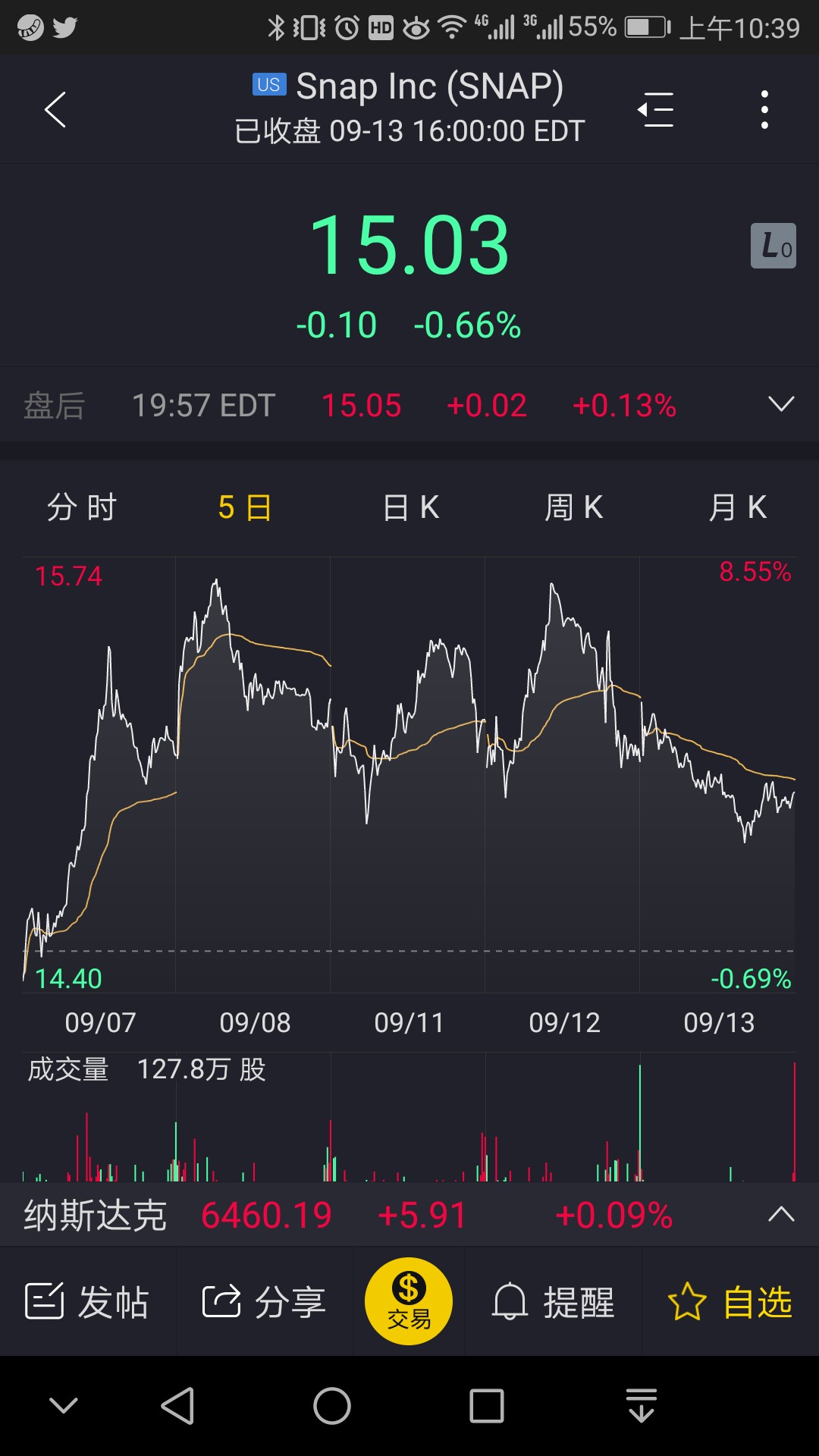Go back with the top-left arrow

click(x=55, y=110)
